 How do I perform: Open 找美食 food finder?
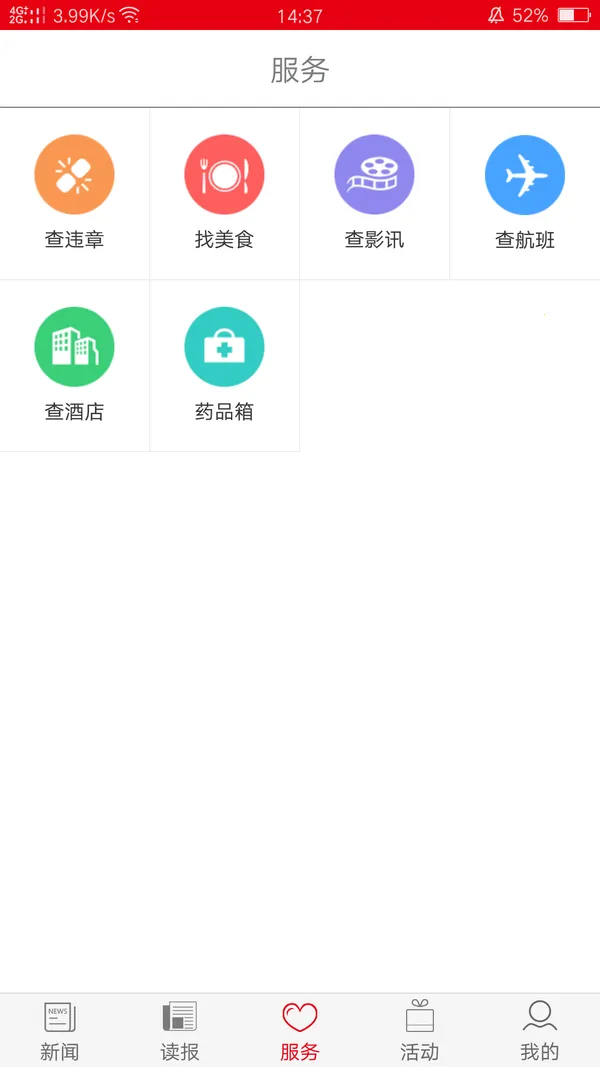[224, 193]
